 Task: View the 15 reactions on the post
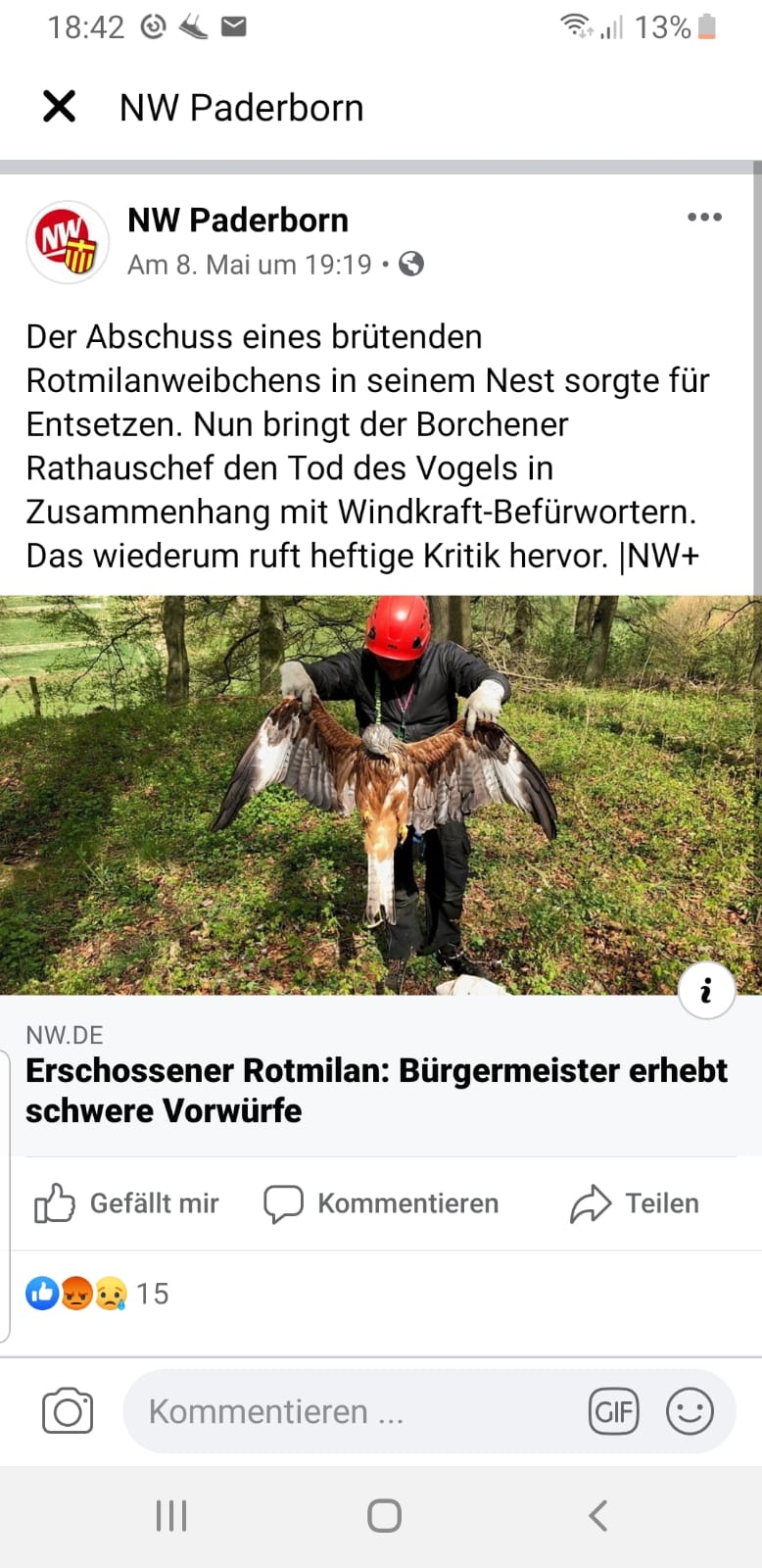point(98,1294)
